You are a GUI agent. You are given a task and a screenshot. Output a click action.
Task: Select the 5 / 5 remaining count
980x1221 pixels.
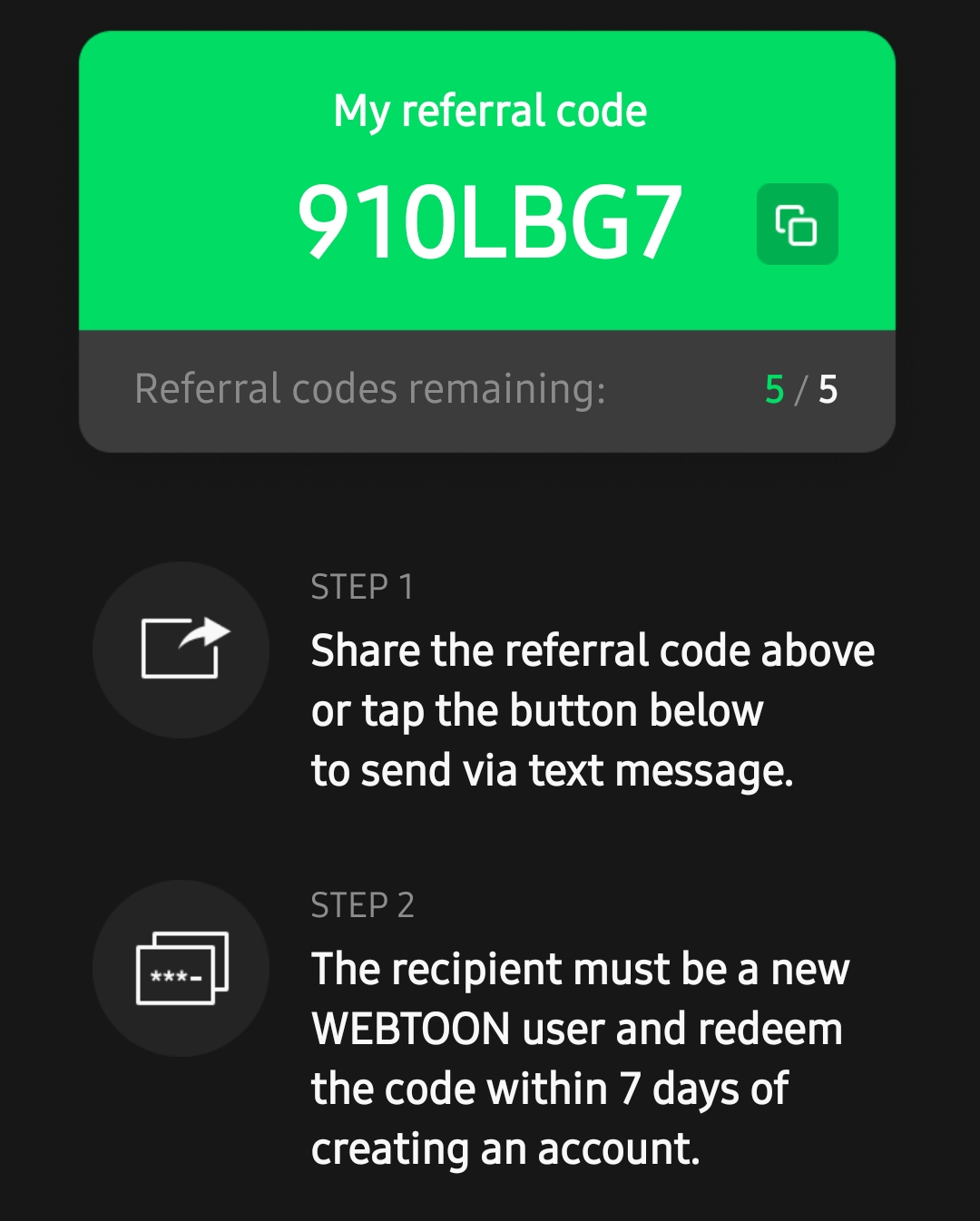[x=802, y=388]
